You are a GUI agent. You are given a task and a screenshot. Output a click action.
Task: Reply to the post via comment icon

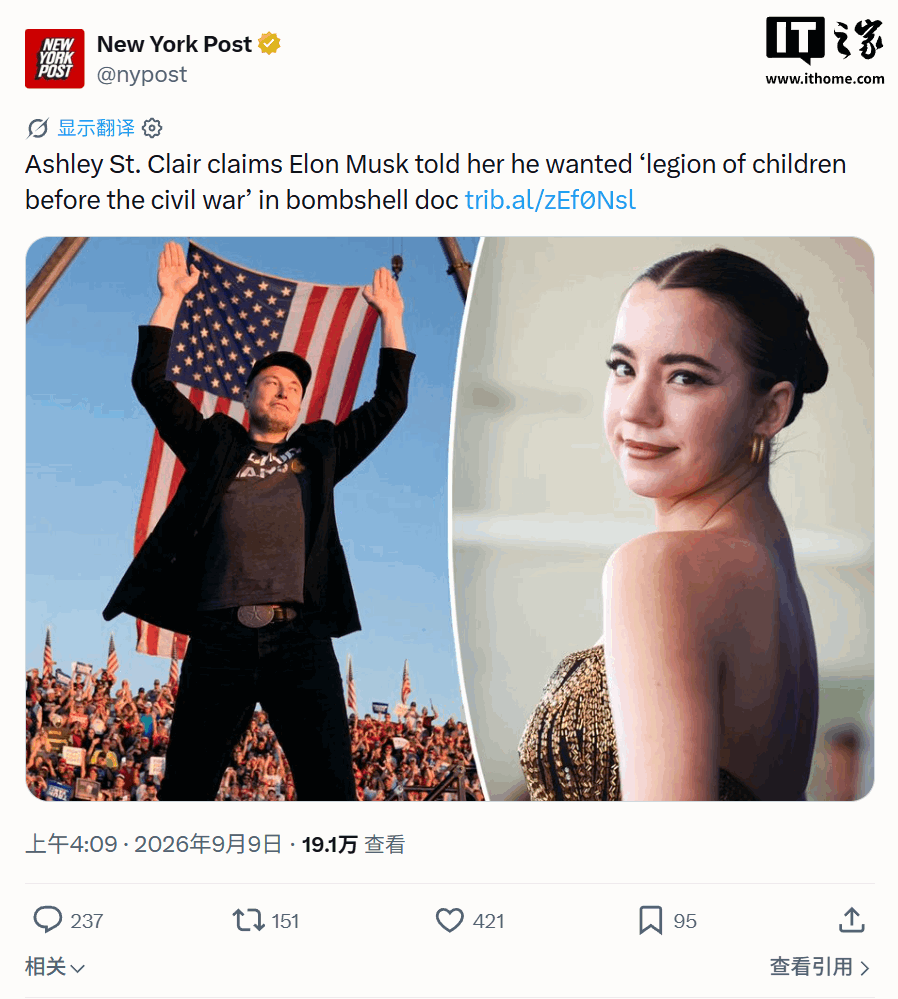(x=48, y=920)
